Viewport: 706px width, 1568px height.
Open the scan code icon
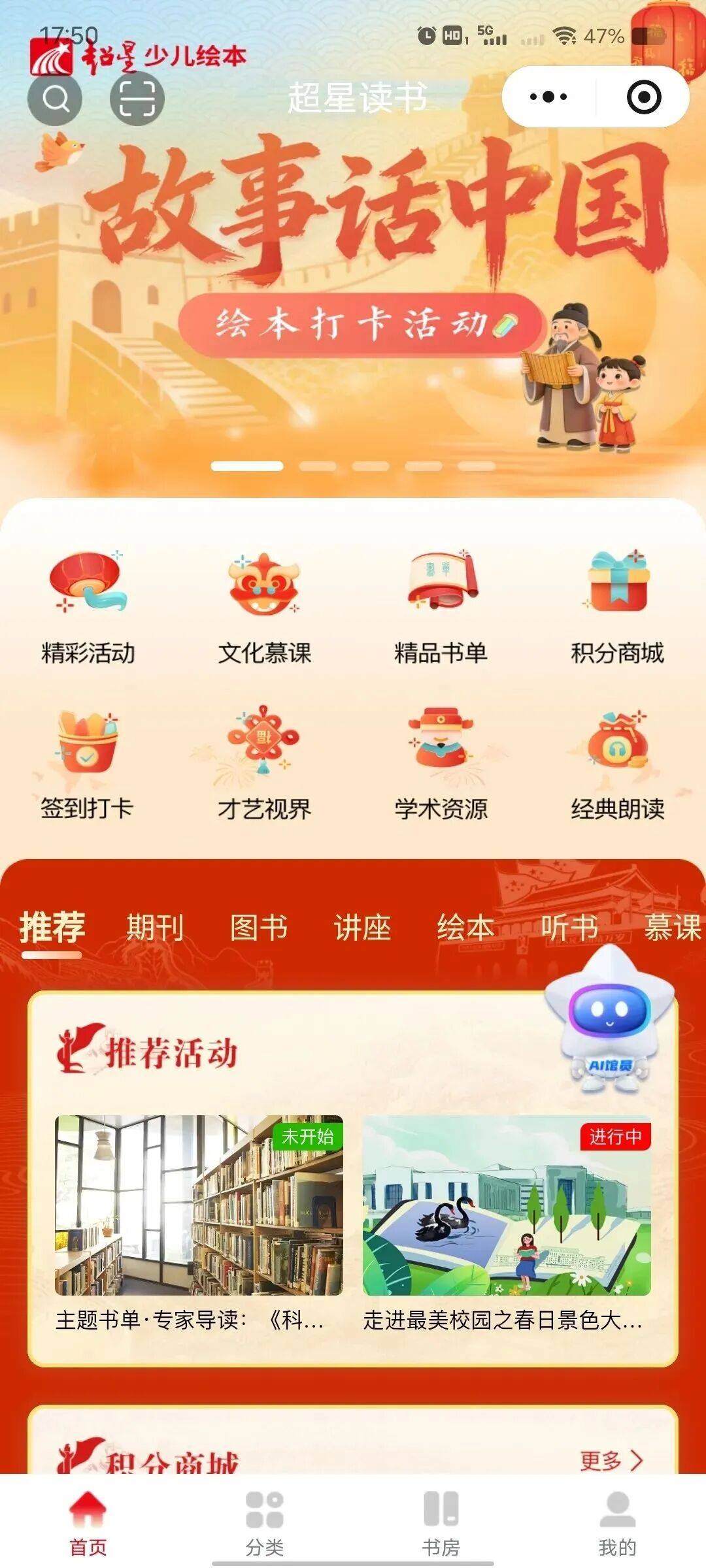click(137, 99)
